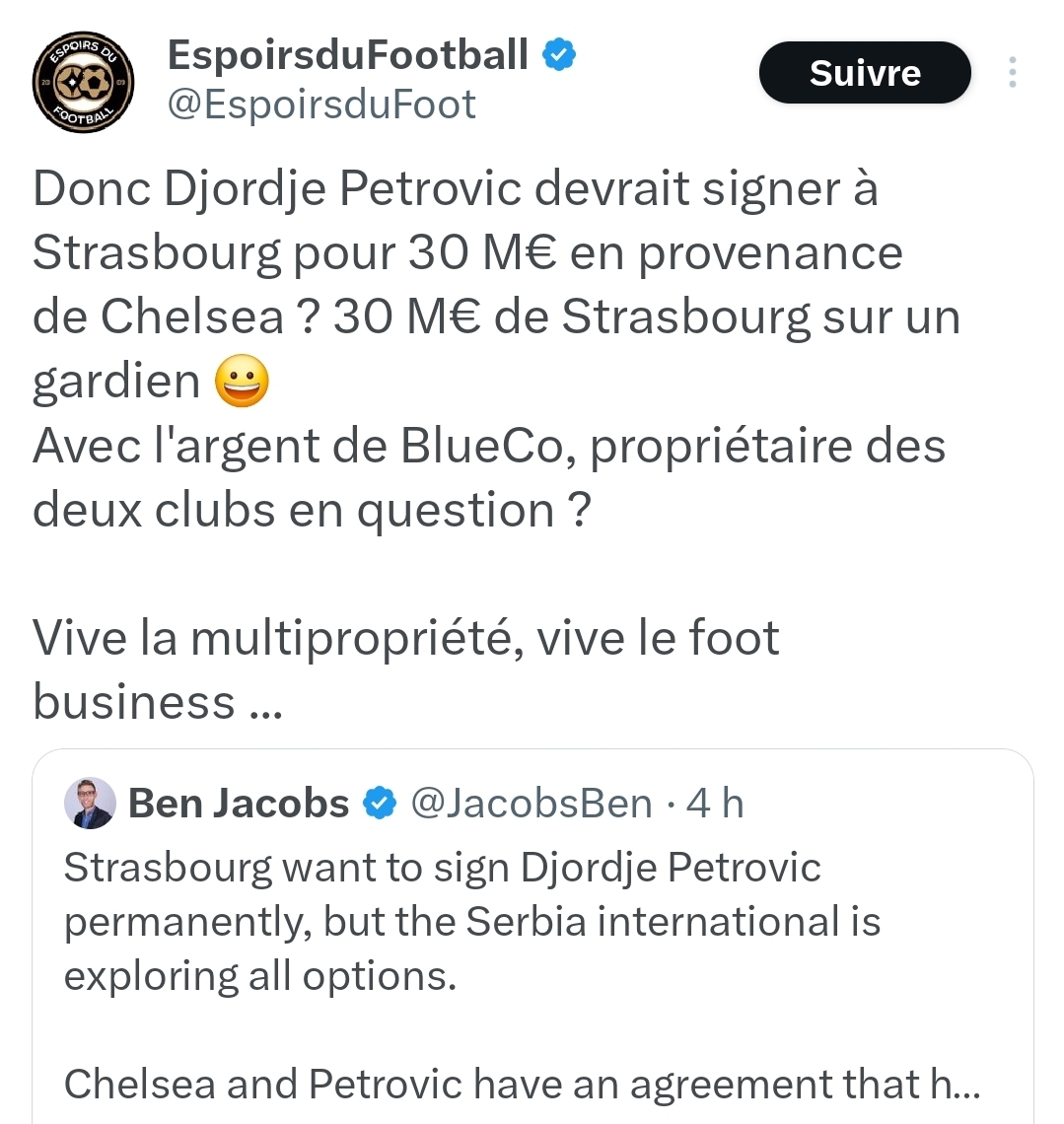
Task: Follow EspoirsduFootball with the Suivre button
Action: click(864, 73)
